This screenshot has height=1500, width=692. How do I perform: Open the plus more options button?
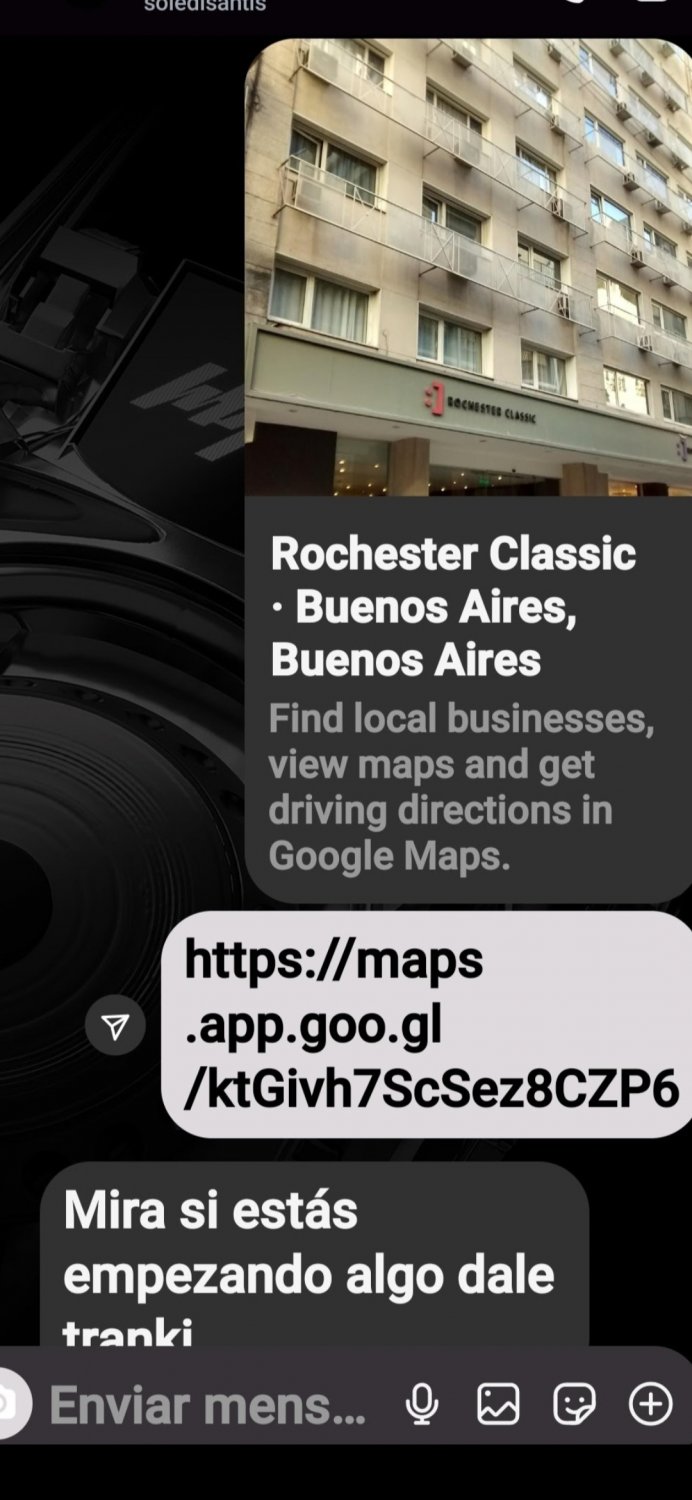650,1405
